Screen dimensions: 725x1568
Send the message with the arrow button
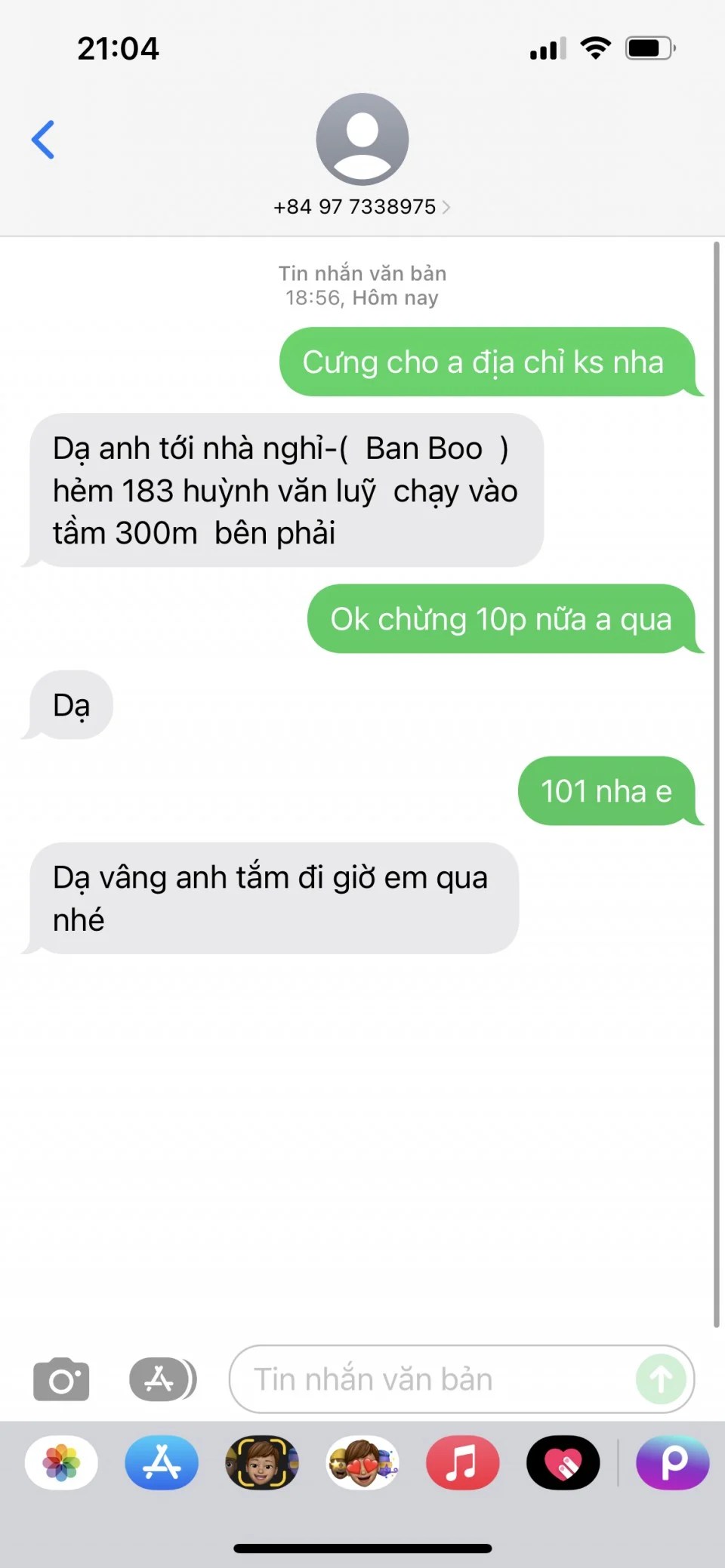661,1380
